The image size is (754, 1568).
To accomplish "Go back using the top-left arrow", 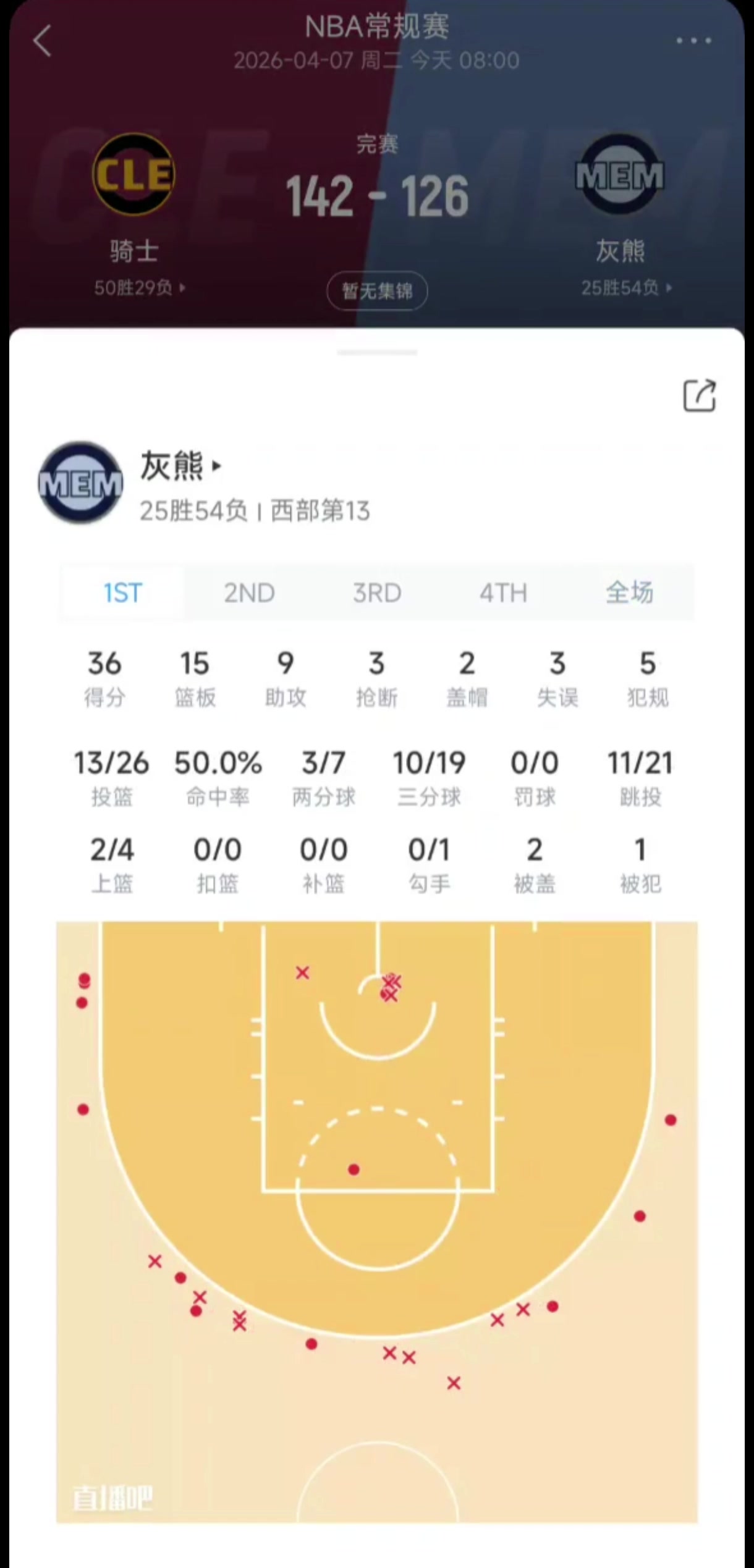I will point(42,42).
